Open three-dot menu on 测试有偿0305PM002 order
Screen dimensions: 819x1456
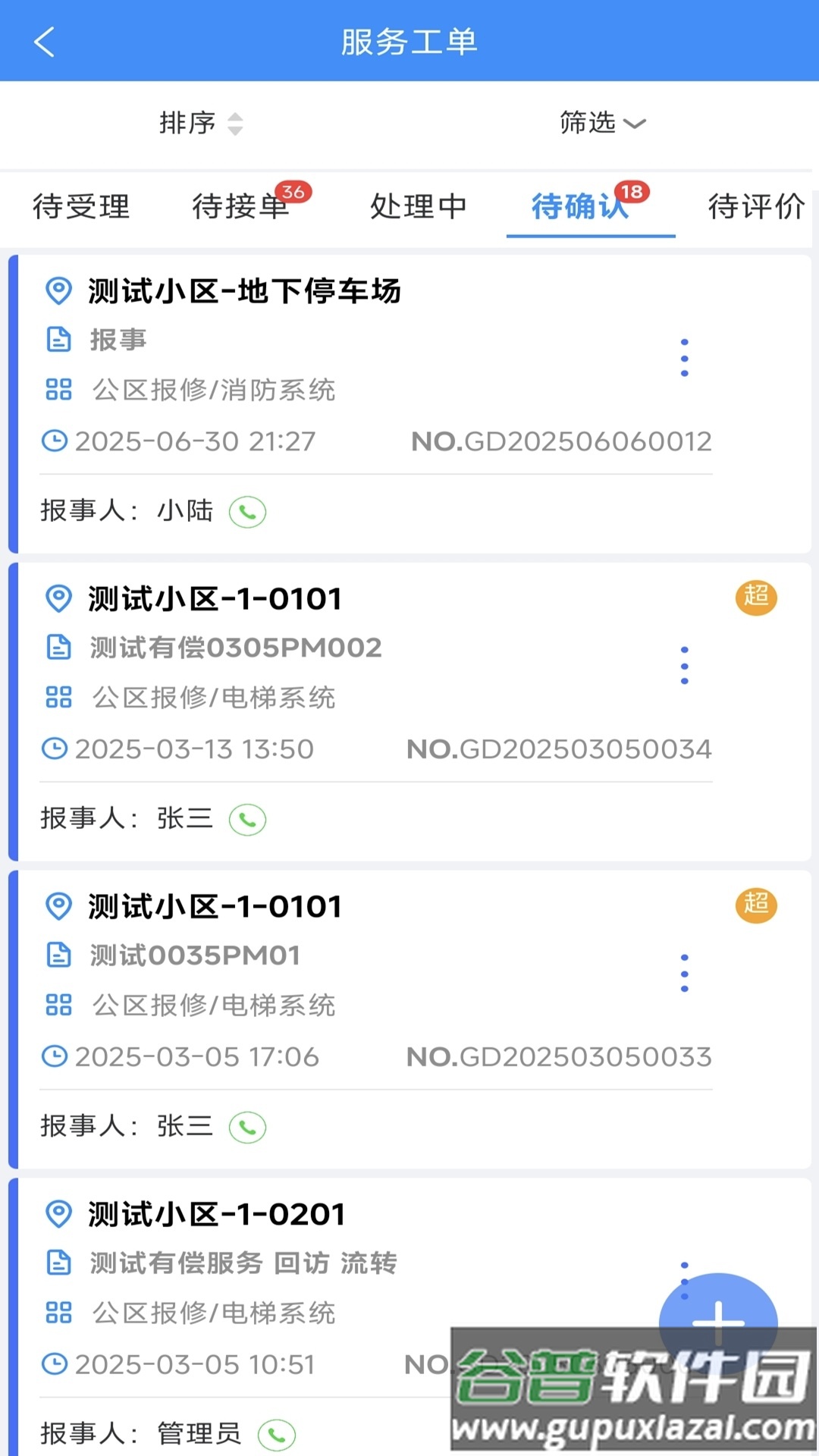(685, 664)
